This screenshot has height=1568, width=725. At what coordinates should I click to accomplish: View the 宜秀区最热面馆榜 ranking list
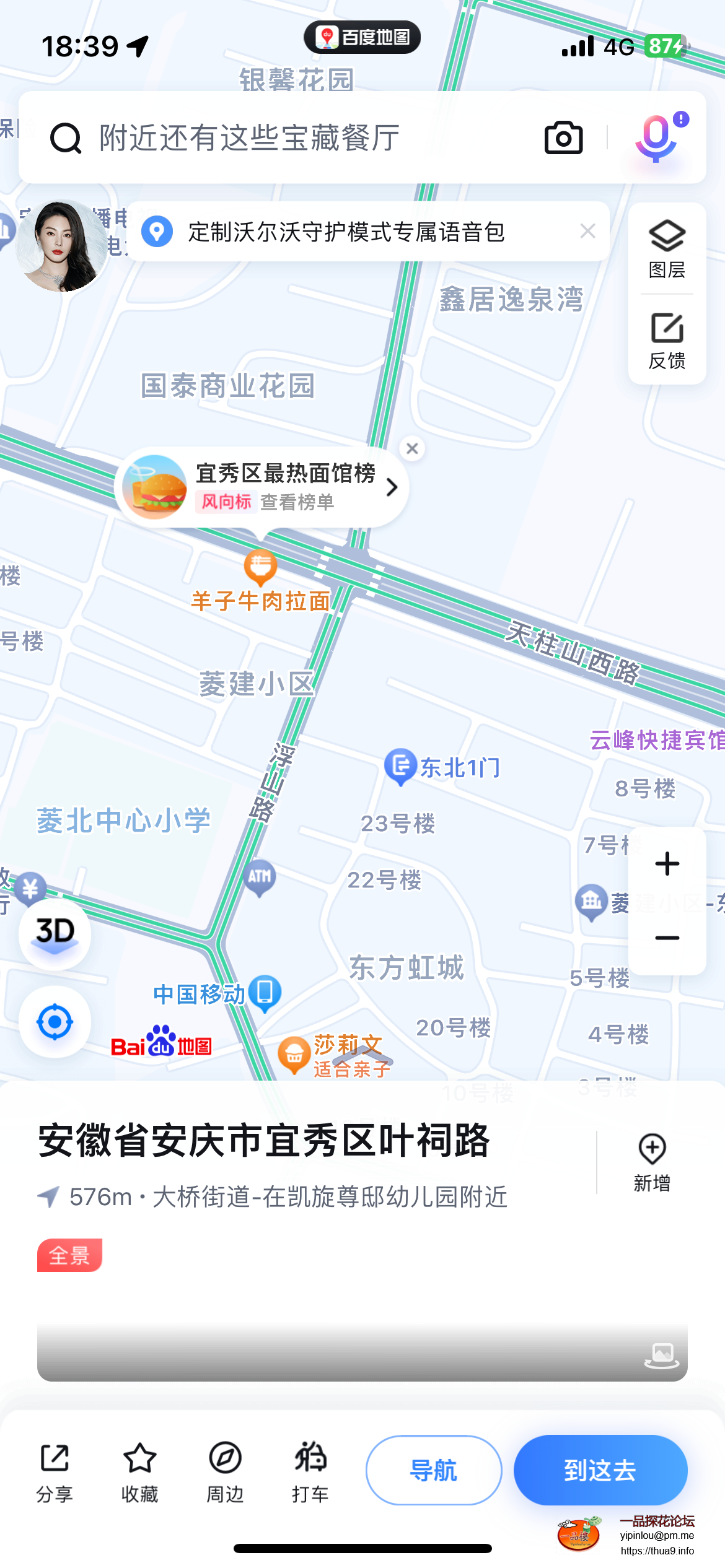pyautogui.click(x=285, y=487)
